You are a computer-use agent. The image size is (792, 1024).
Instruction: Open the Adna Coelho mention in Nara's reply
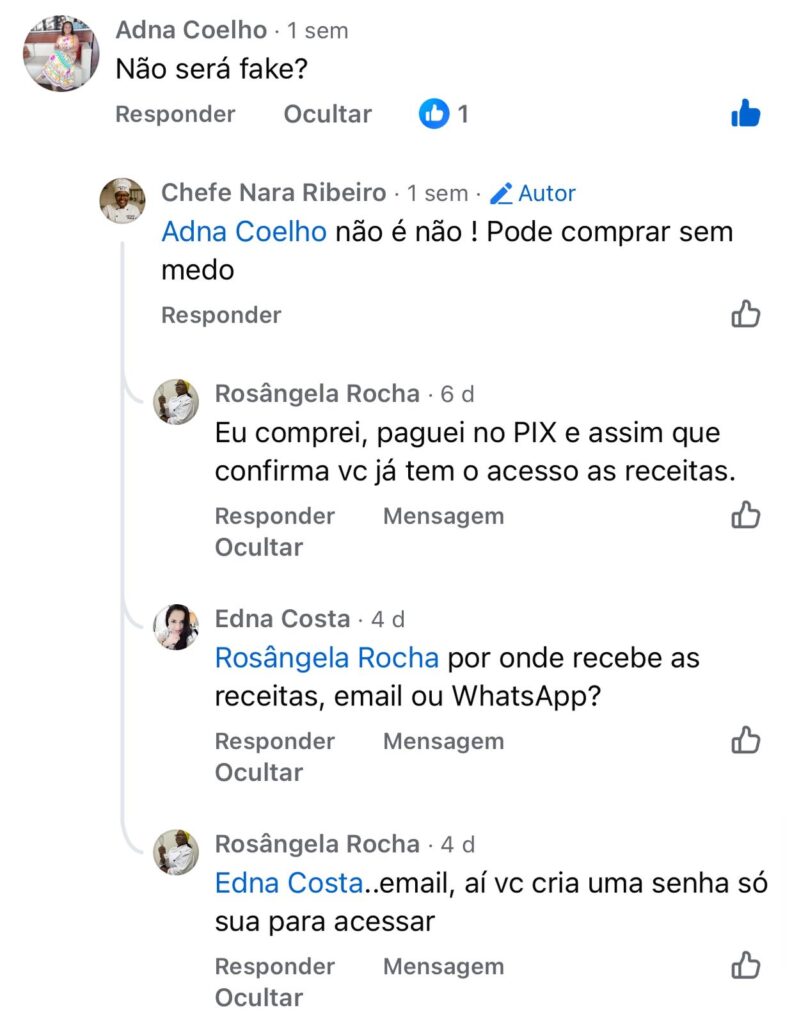tap(244, 232)
